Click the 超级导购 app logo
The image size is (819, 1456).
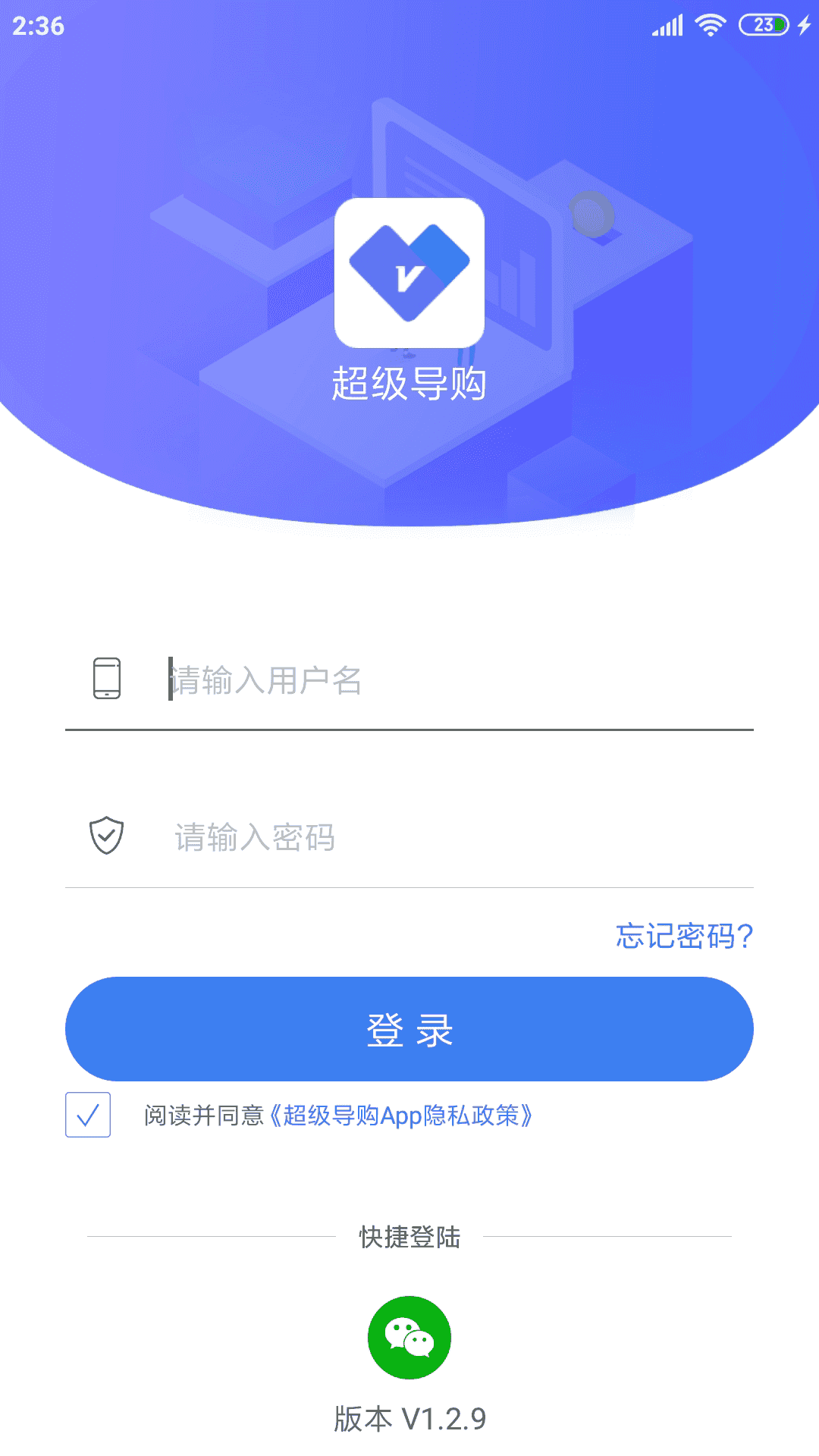pyautogui.click(x=409, y=273)
